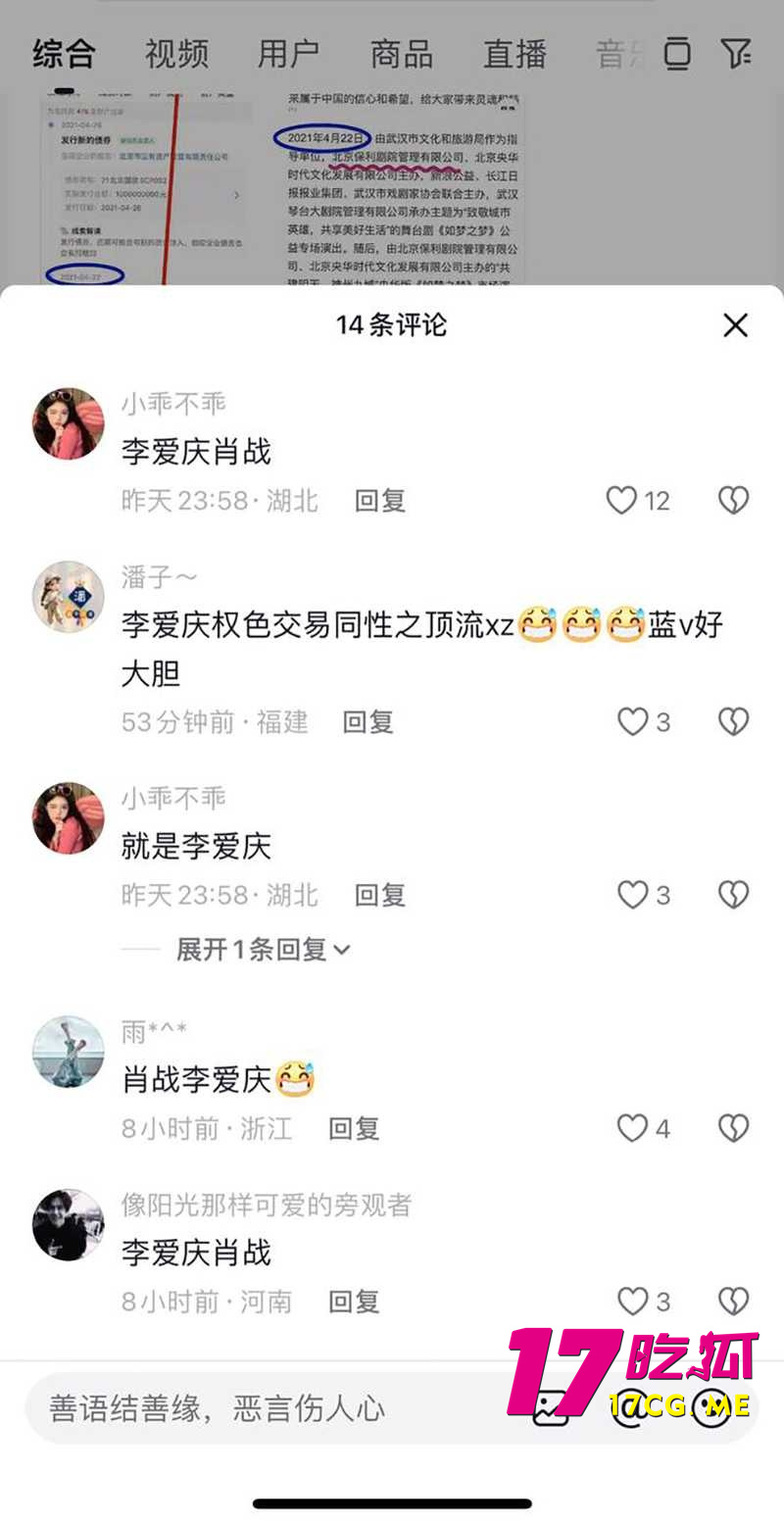Open the filter options via funnel icon

pos(738,54)
